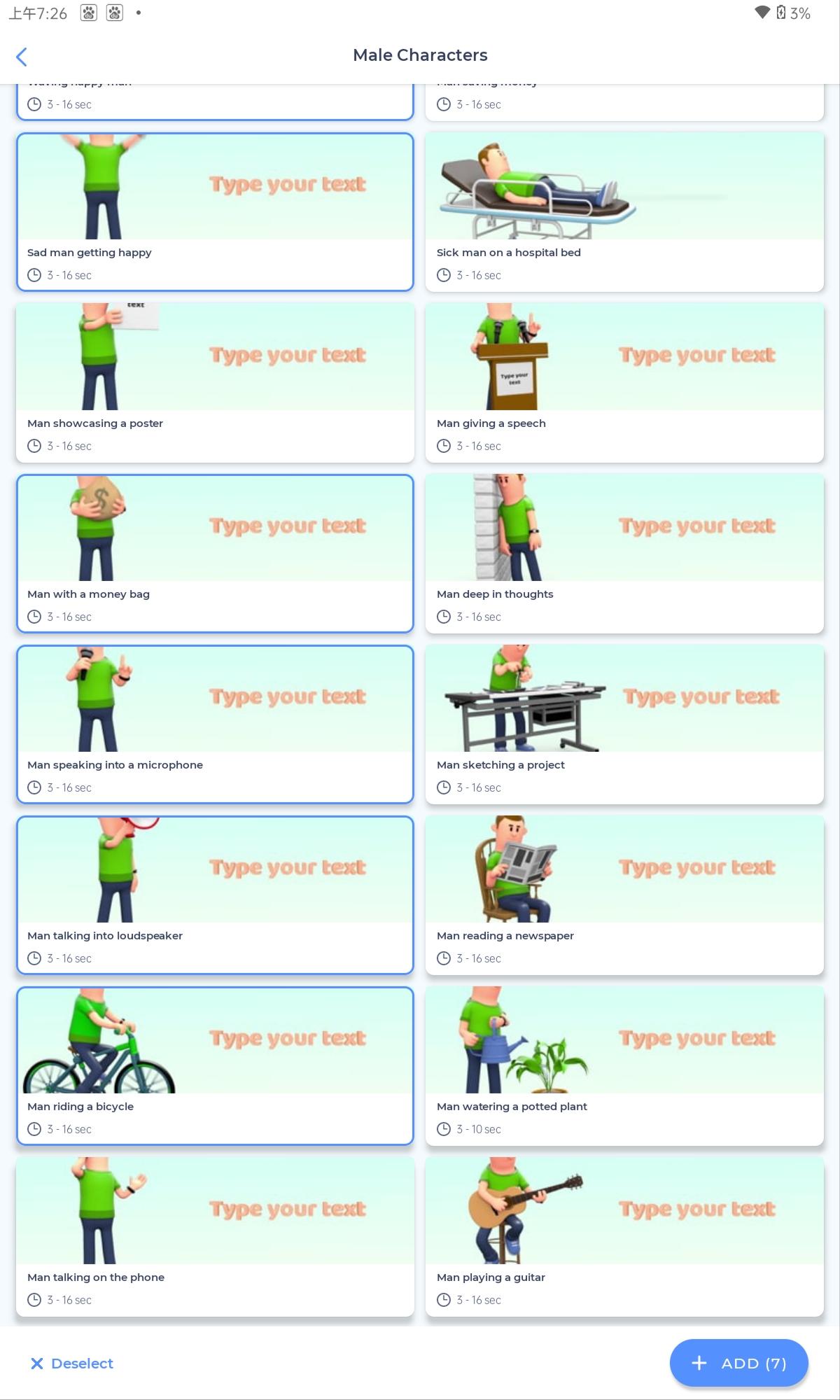Deselect all selected scenes
840x1400 pixels.
tap(72, 1363)
